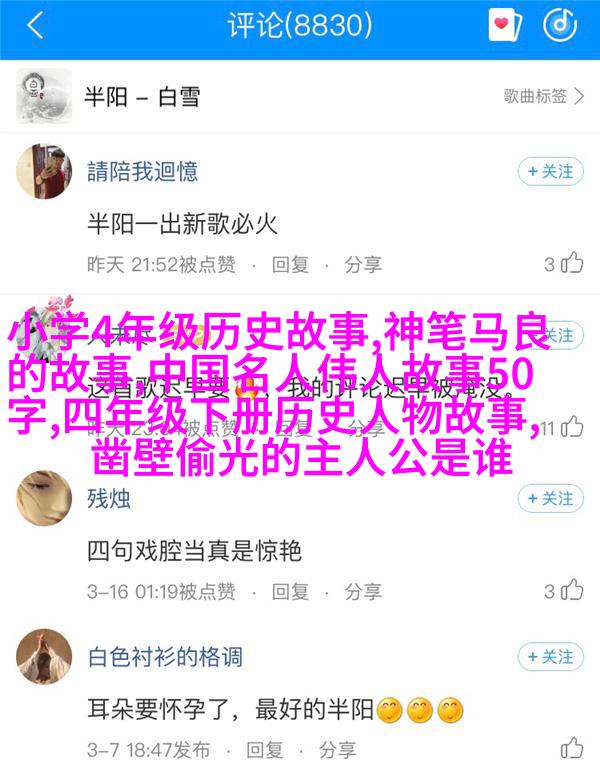Follow user 白色衬衫的格调
This screenshot has height=779, width=600.
pos(550,657)
